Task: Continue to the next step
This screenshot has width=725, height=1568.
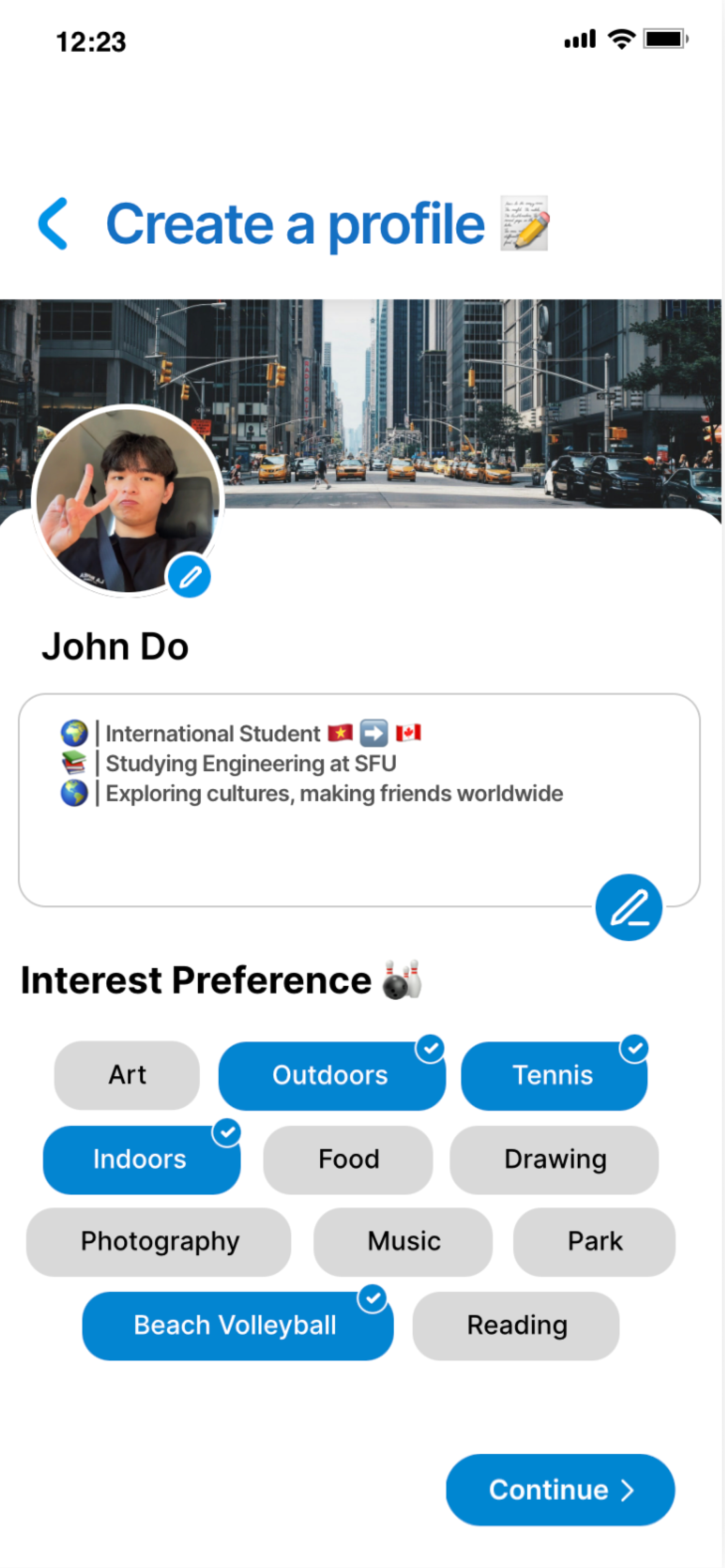Action: (560, 1490)
